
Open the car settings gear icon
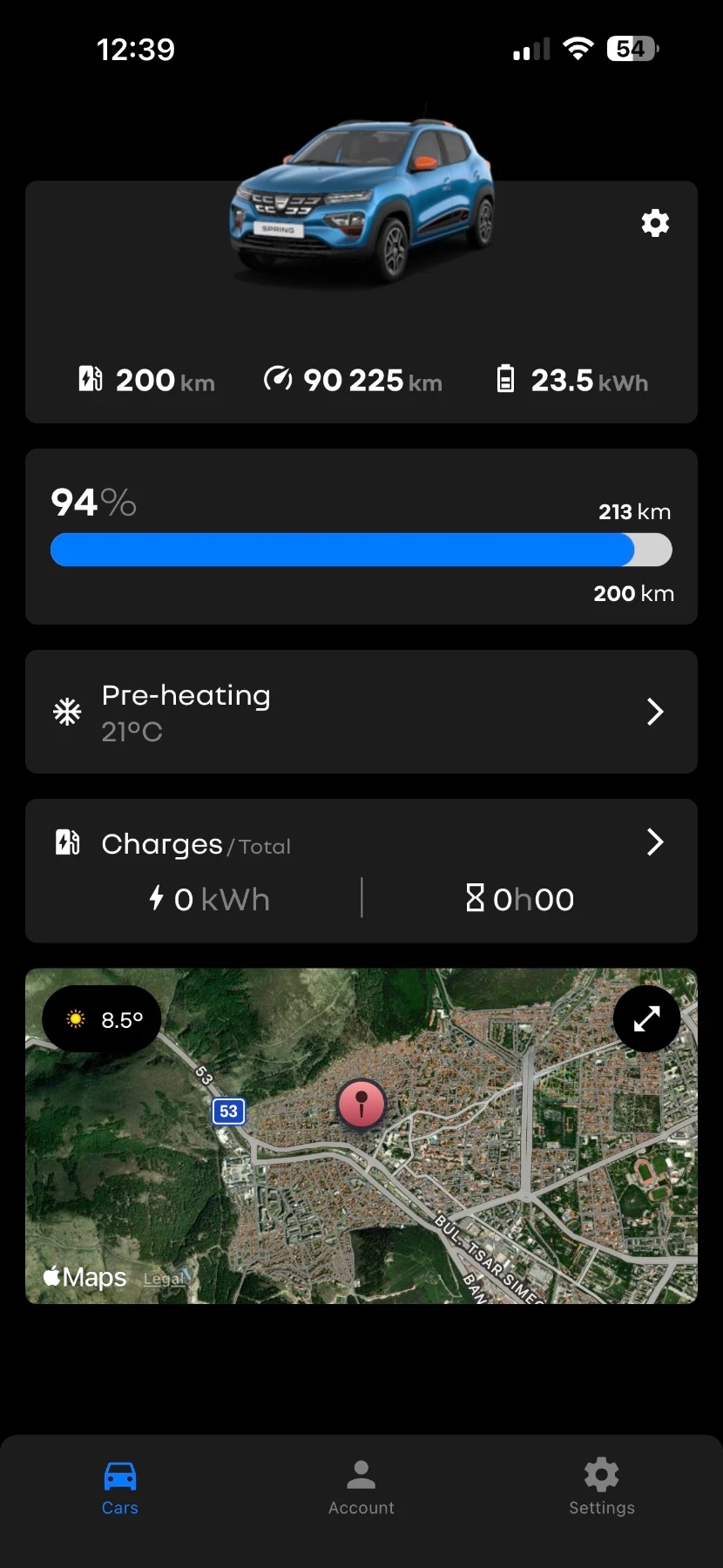pos(655,223)
